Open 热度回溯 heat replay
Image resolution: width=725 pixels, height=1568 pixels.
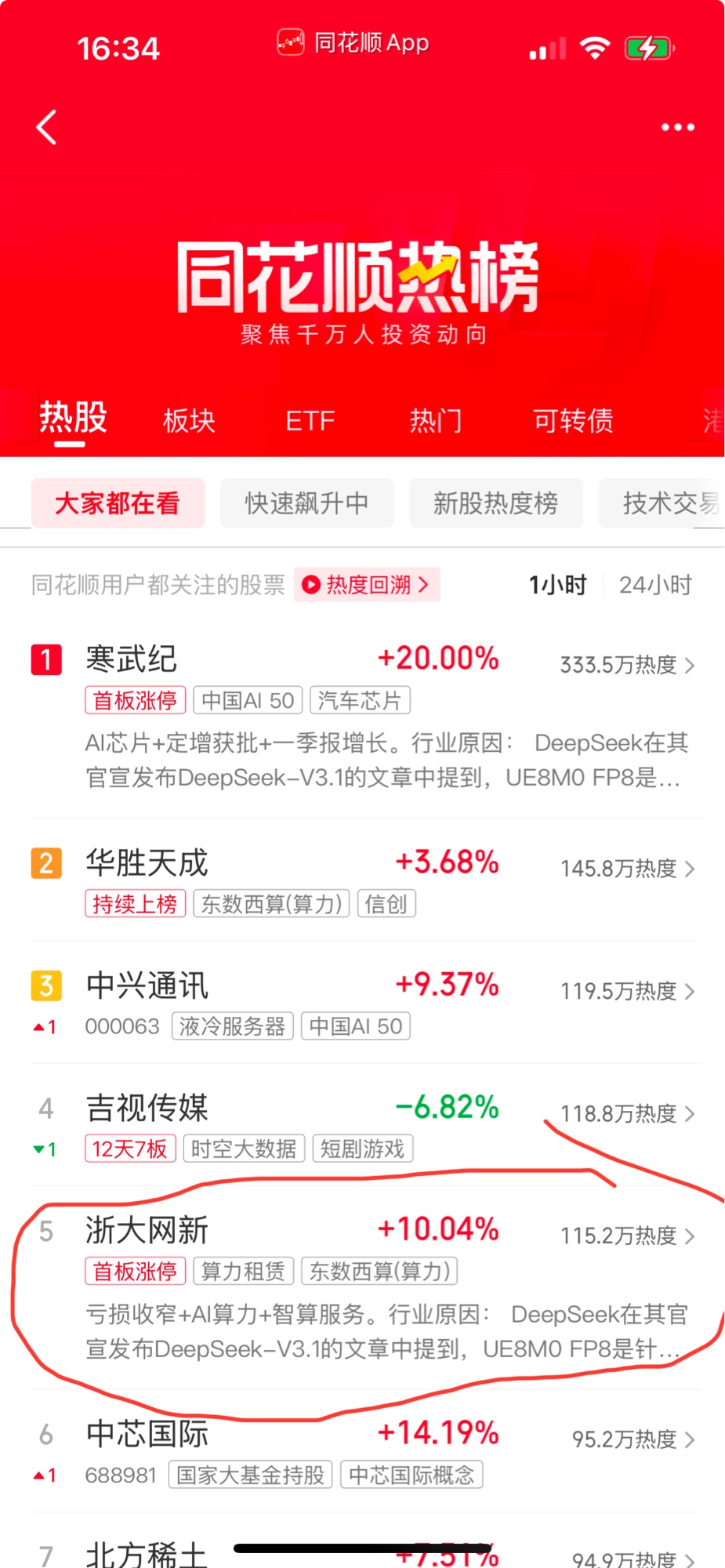click(367, 585)
